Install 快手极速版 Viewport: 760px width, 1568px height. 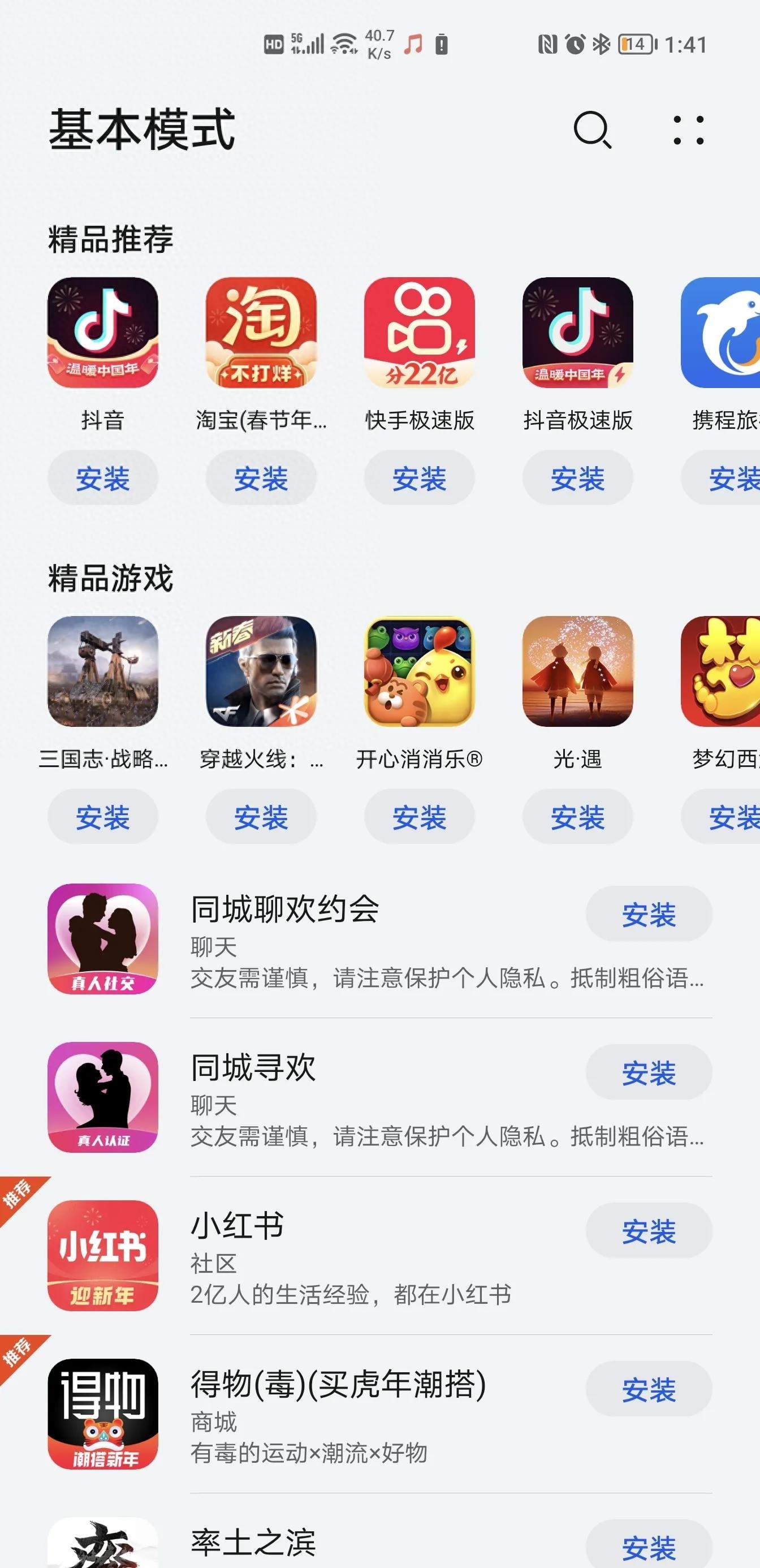419,478
